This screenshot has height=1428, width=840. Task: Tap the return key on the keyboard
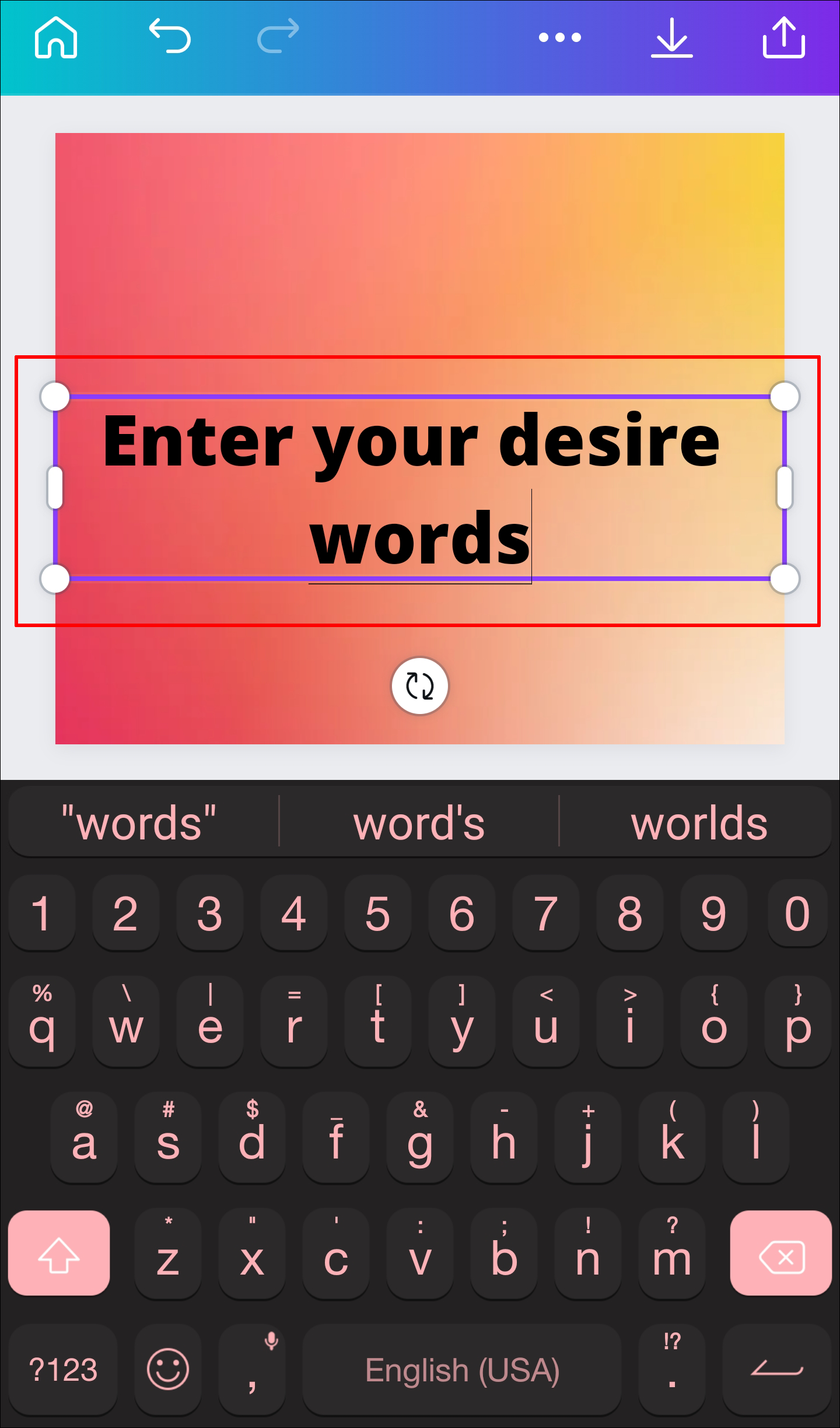(x=776, y=1370)
